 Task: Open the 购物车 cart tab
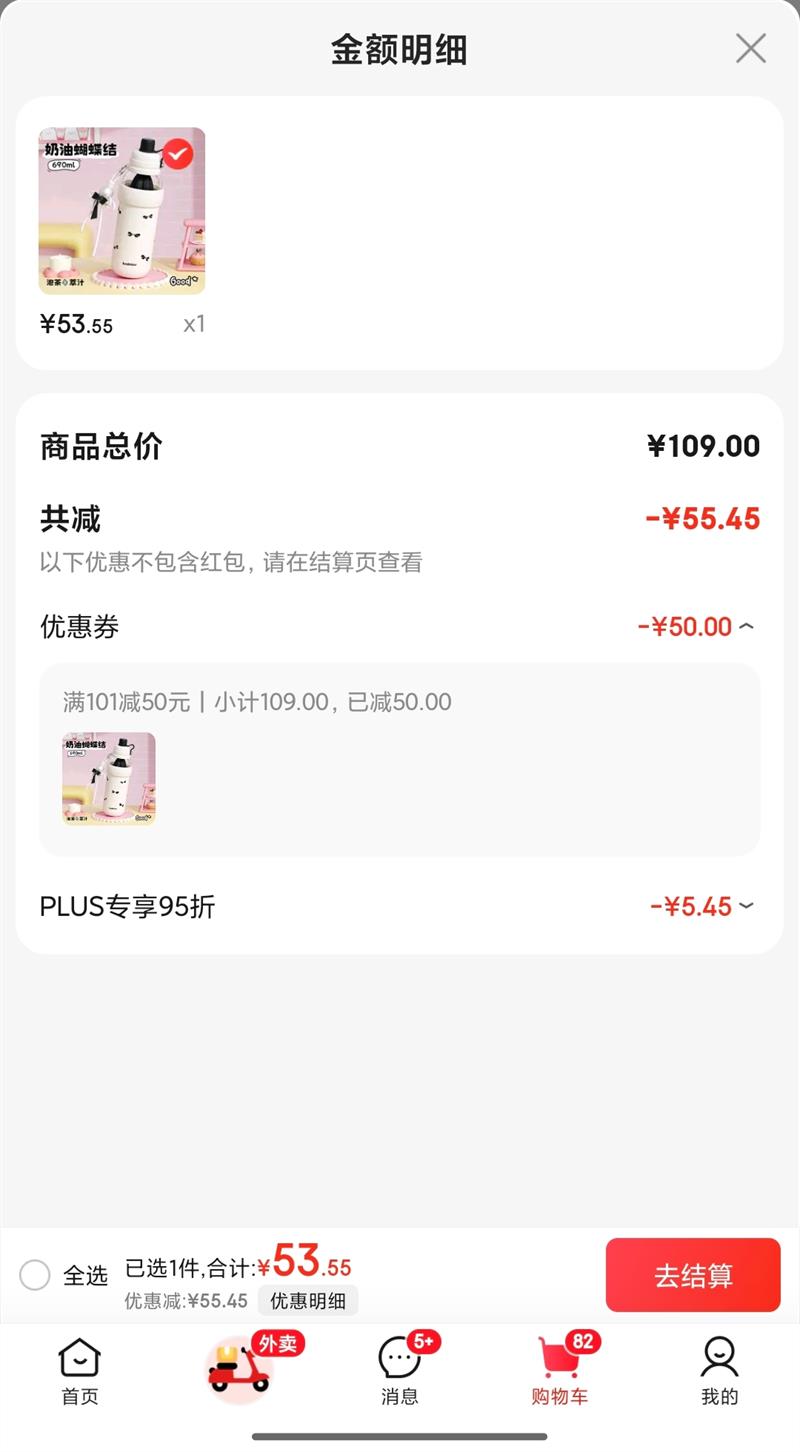coord(560,1371)
